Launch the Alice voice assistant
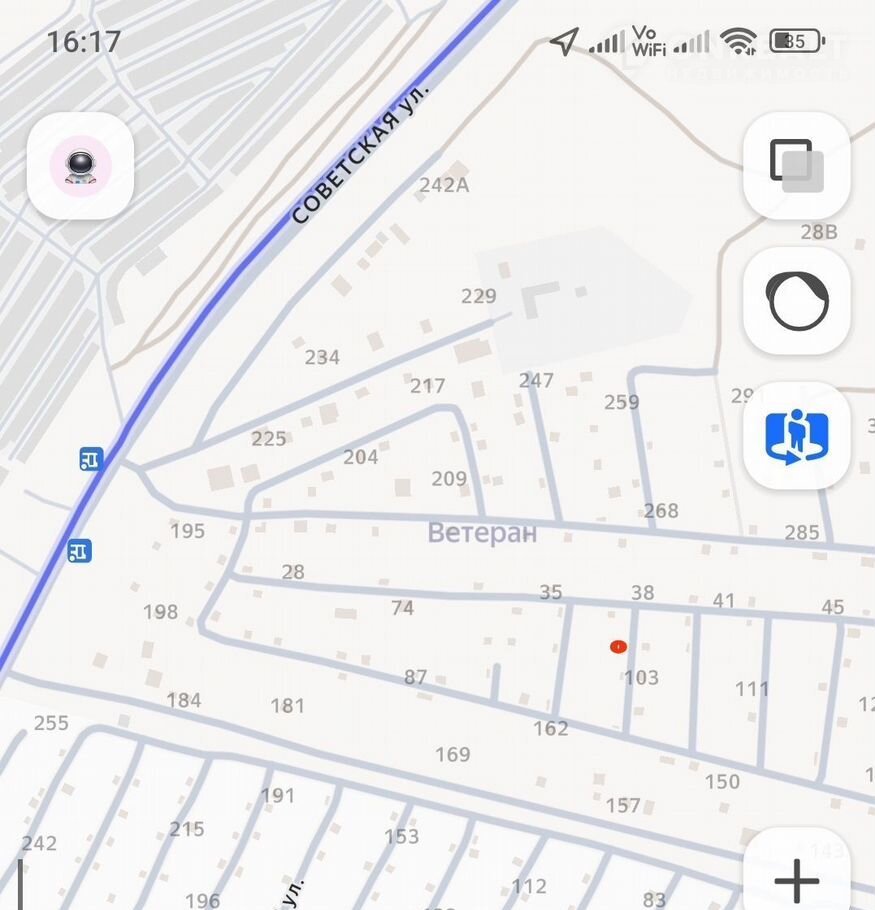 [796, 301]
